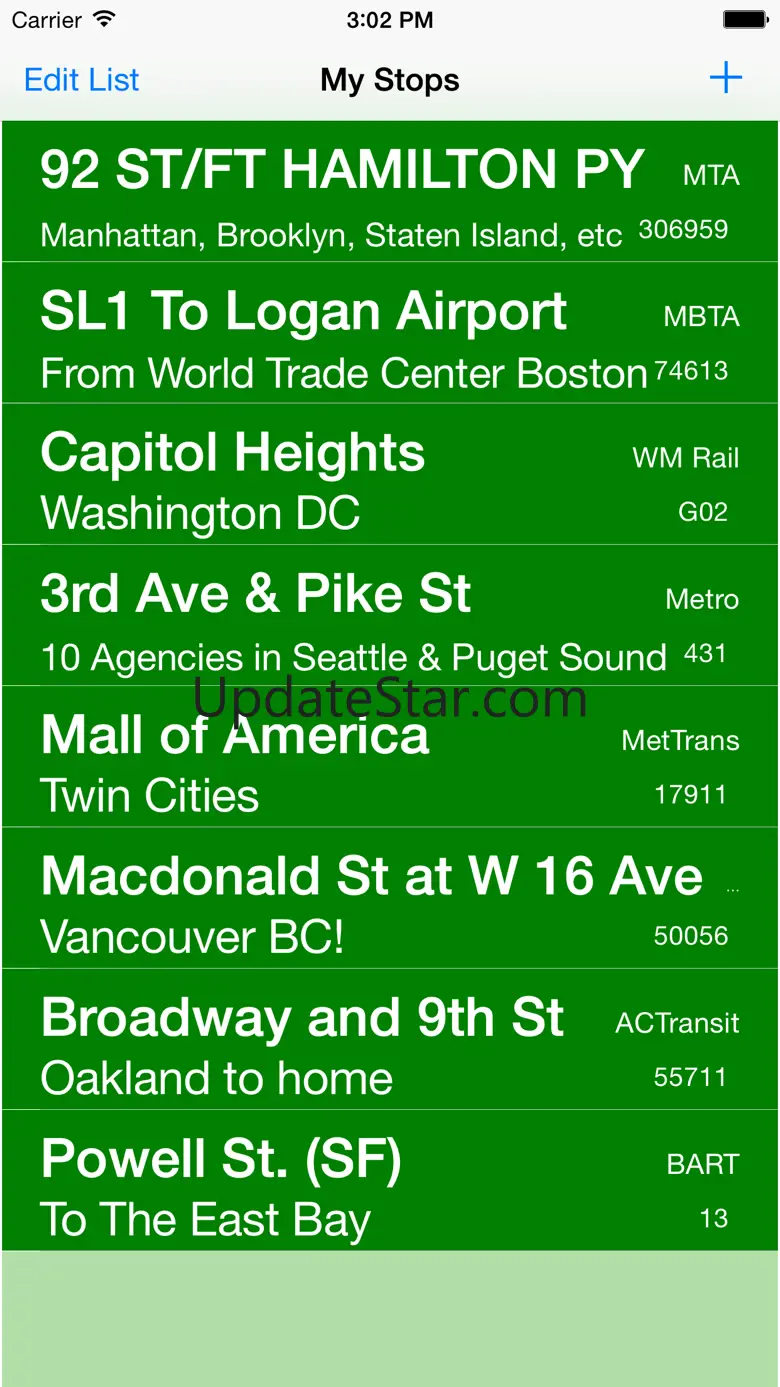This screenshot has height=1387, width=780.
Task: Open Edit List mode
Action: 82,80
